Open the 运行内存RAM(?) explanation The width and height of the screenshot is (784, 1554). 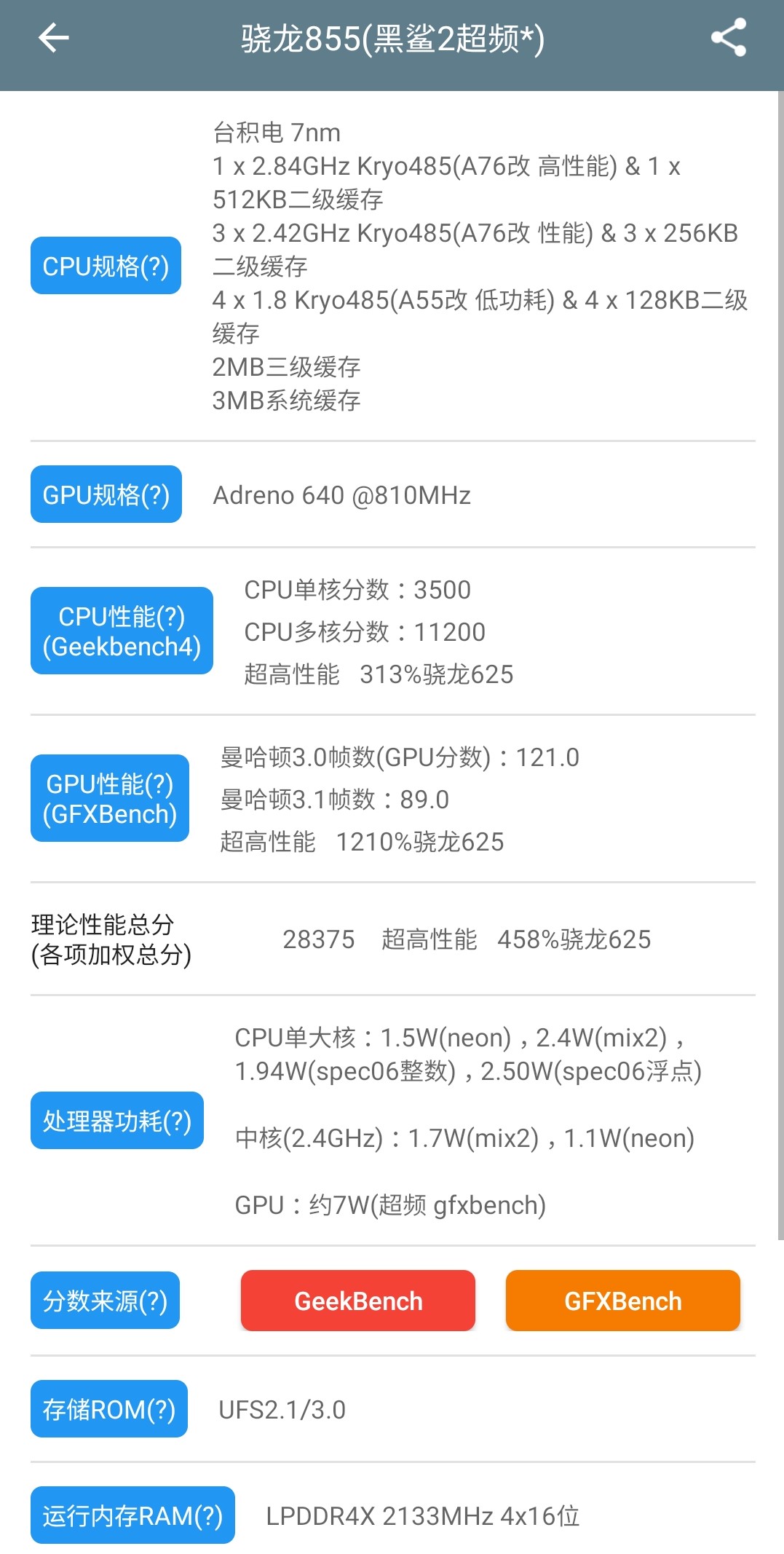pyautogui.click(x=132, y=1515)
